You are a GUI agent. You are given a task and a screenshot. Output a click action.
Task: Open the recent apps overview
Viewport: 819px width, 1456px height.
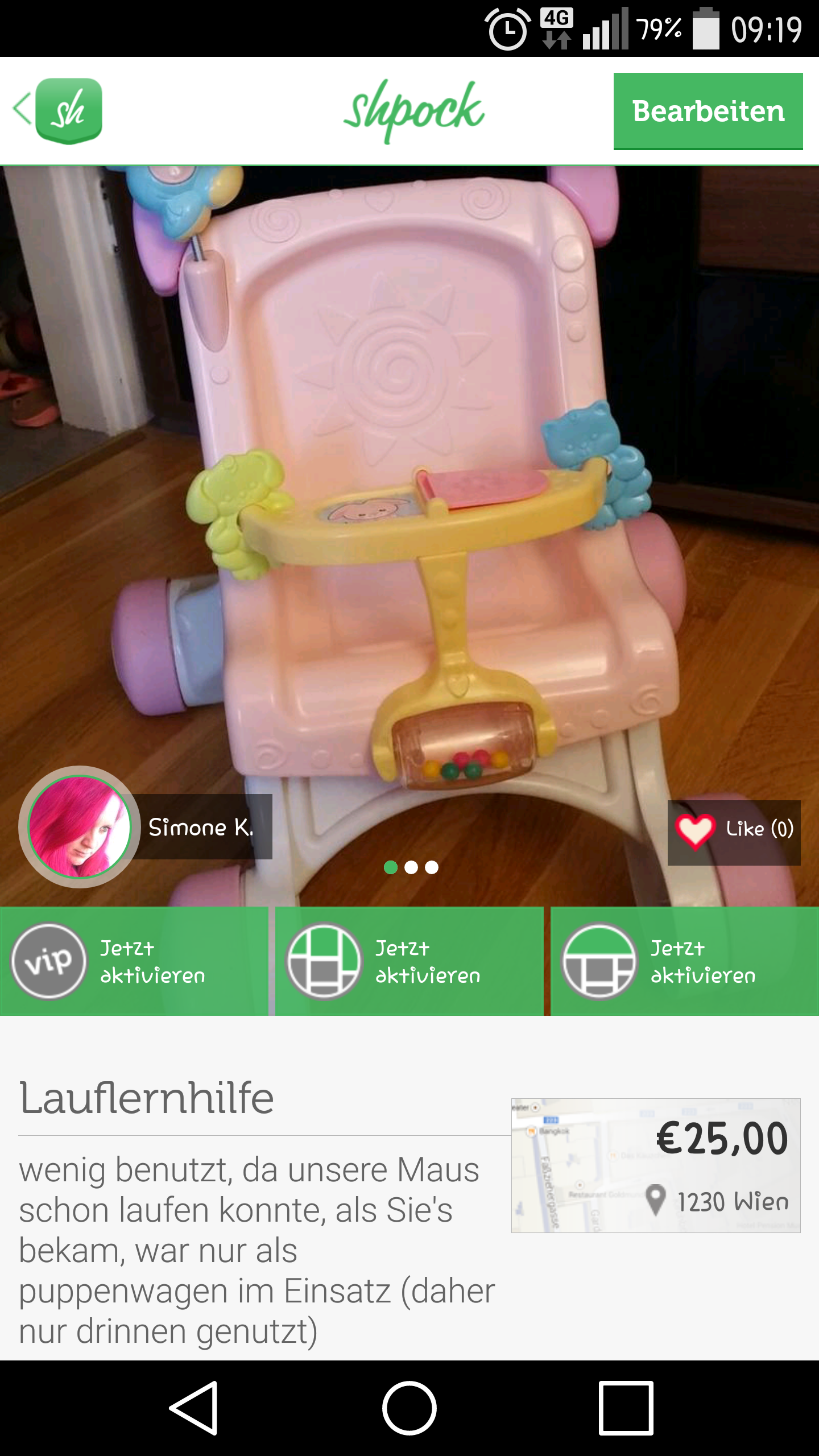pyautogui.click(x=626, y=1408)
